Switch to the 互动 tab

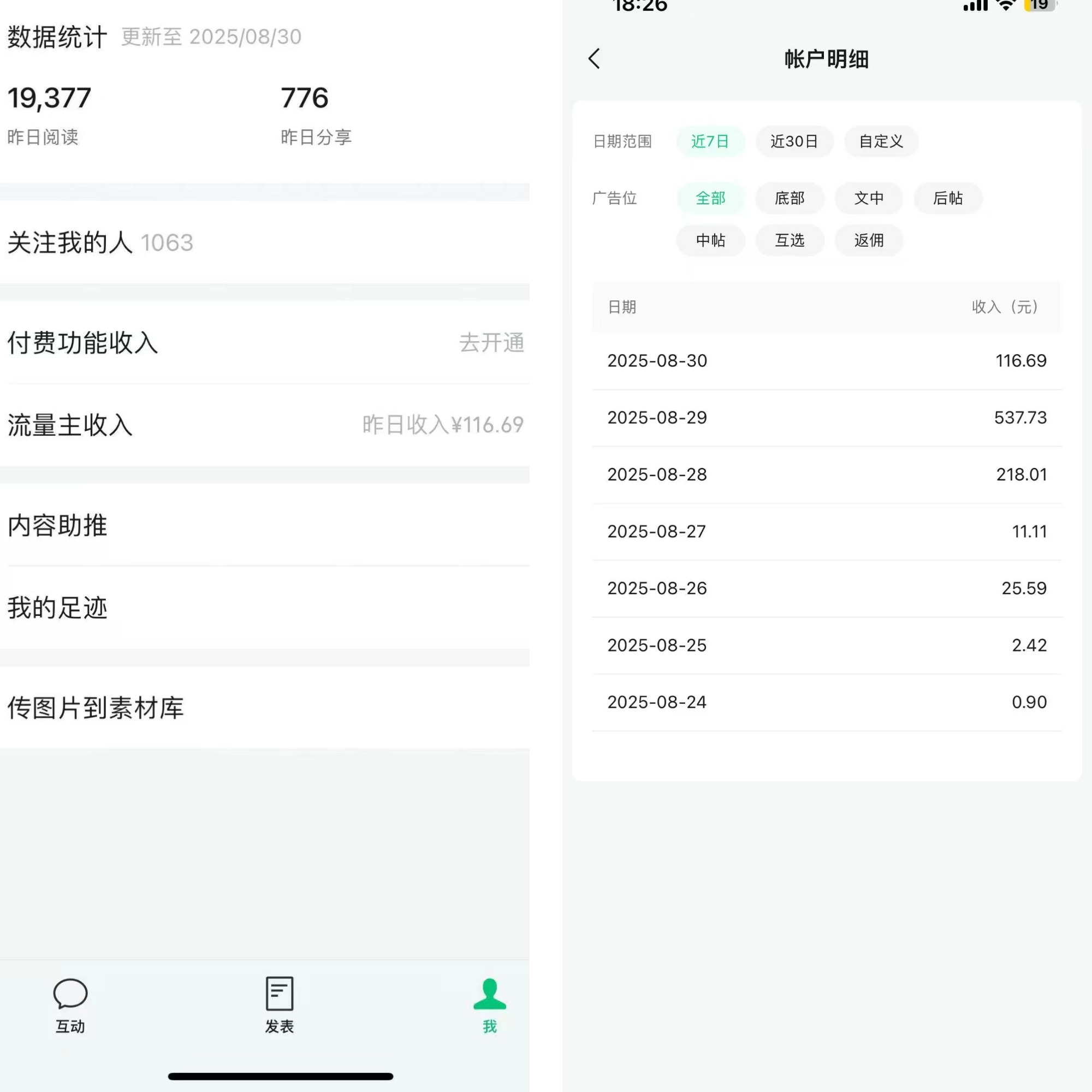click(x=70, y=1006)
